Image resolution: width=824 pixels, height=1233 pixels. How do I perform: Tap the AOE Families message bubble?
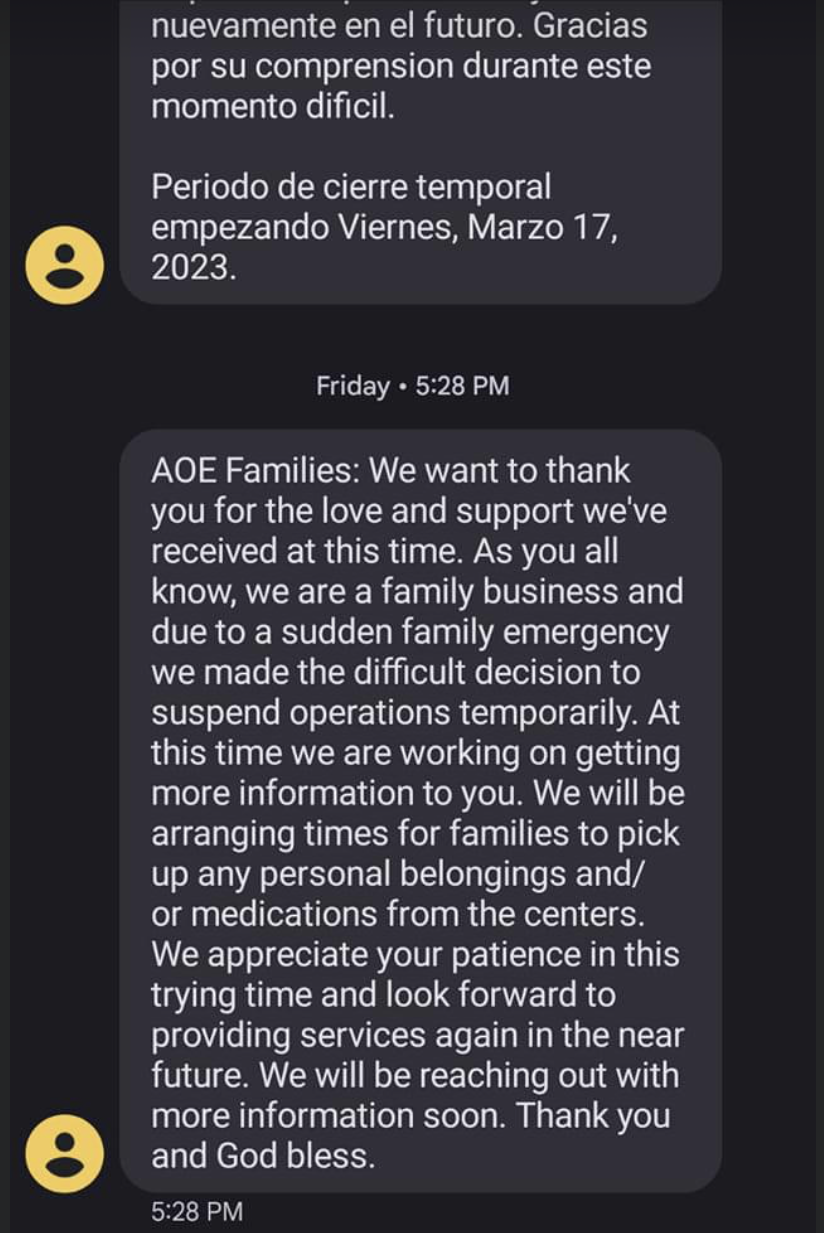point(420,810)
